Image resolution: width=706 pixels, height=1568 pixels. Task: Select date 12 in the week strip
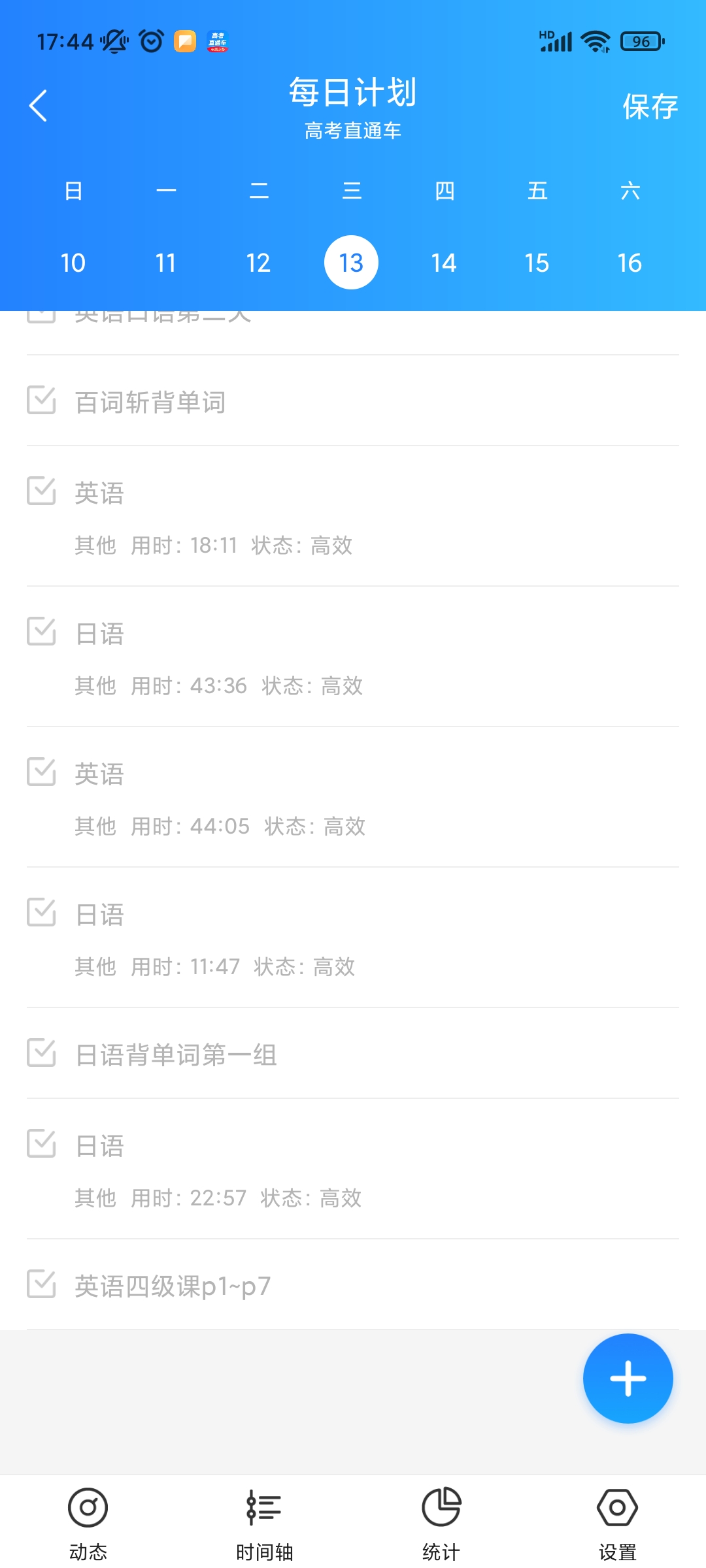click(258, 263)
